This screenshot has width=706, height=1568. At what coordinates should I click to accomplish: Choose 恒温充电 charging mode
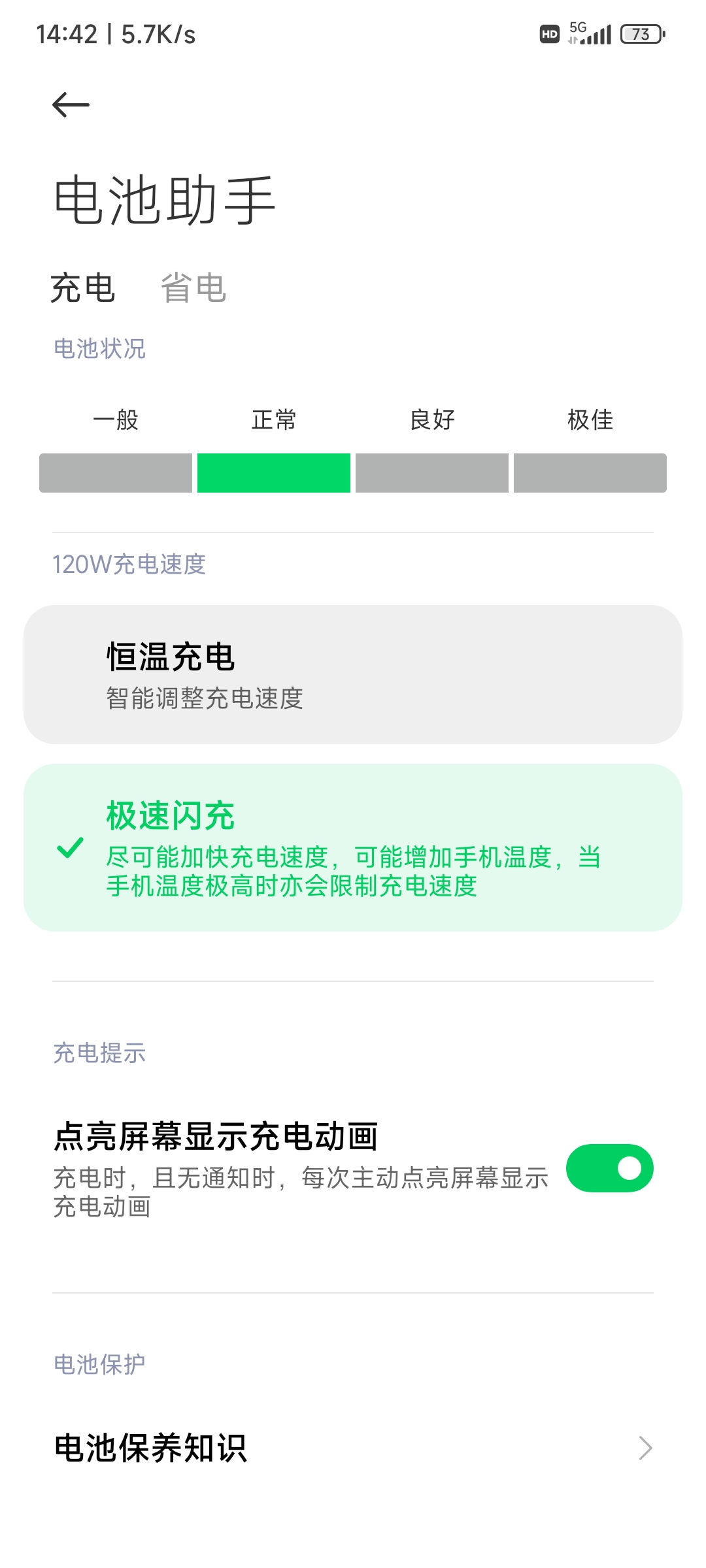353,674
